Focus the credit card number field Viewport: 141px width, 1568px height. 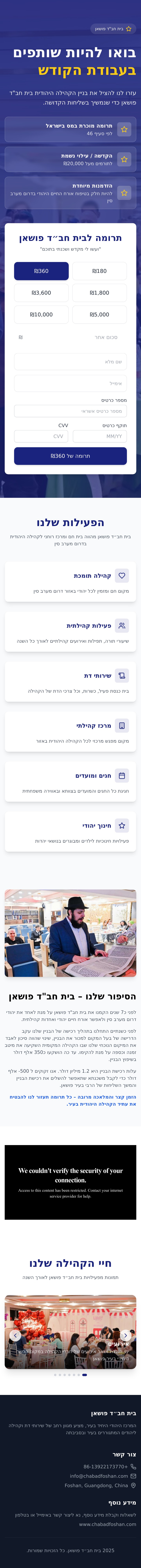pyautogui.click(x=70, y=411)
